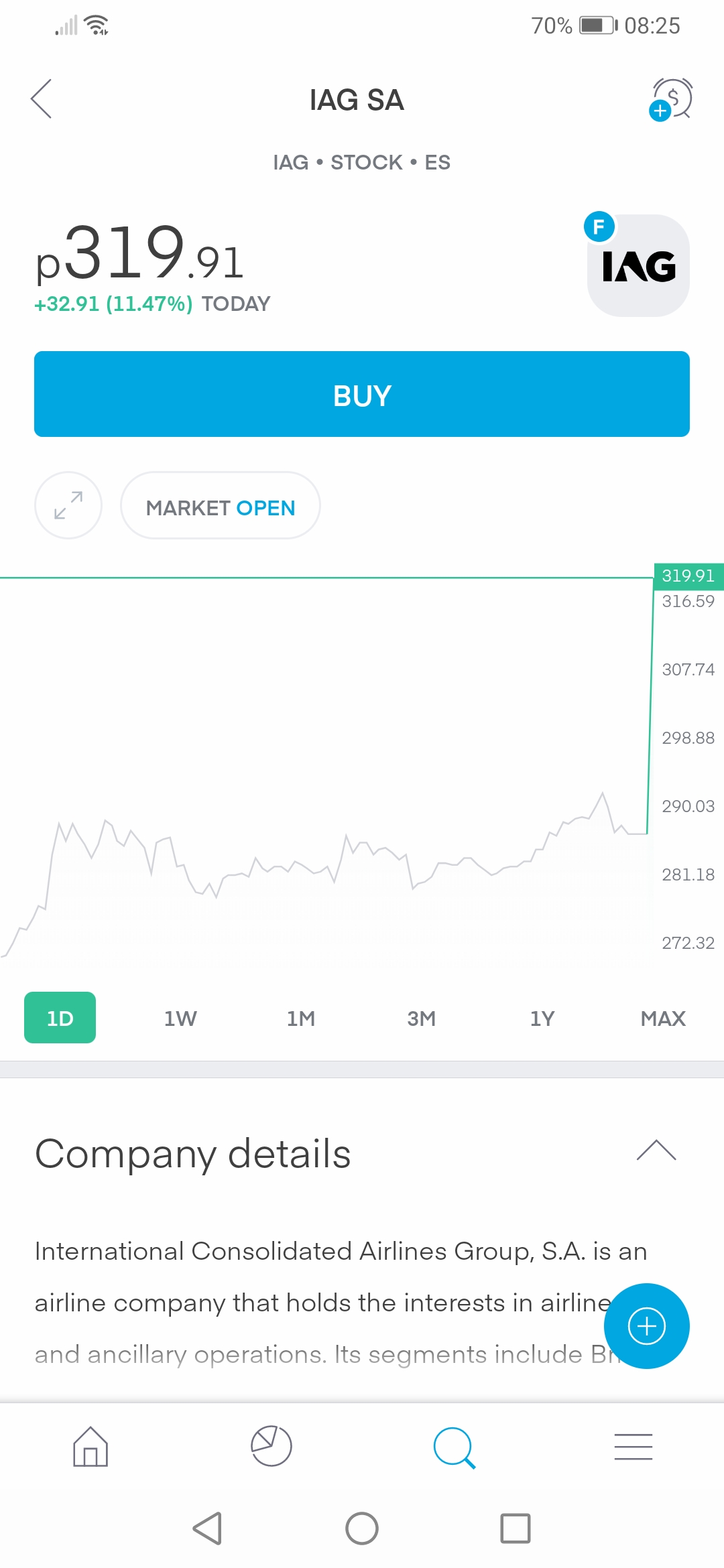Tap the BUY button

tap(362, 394)
